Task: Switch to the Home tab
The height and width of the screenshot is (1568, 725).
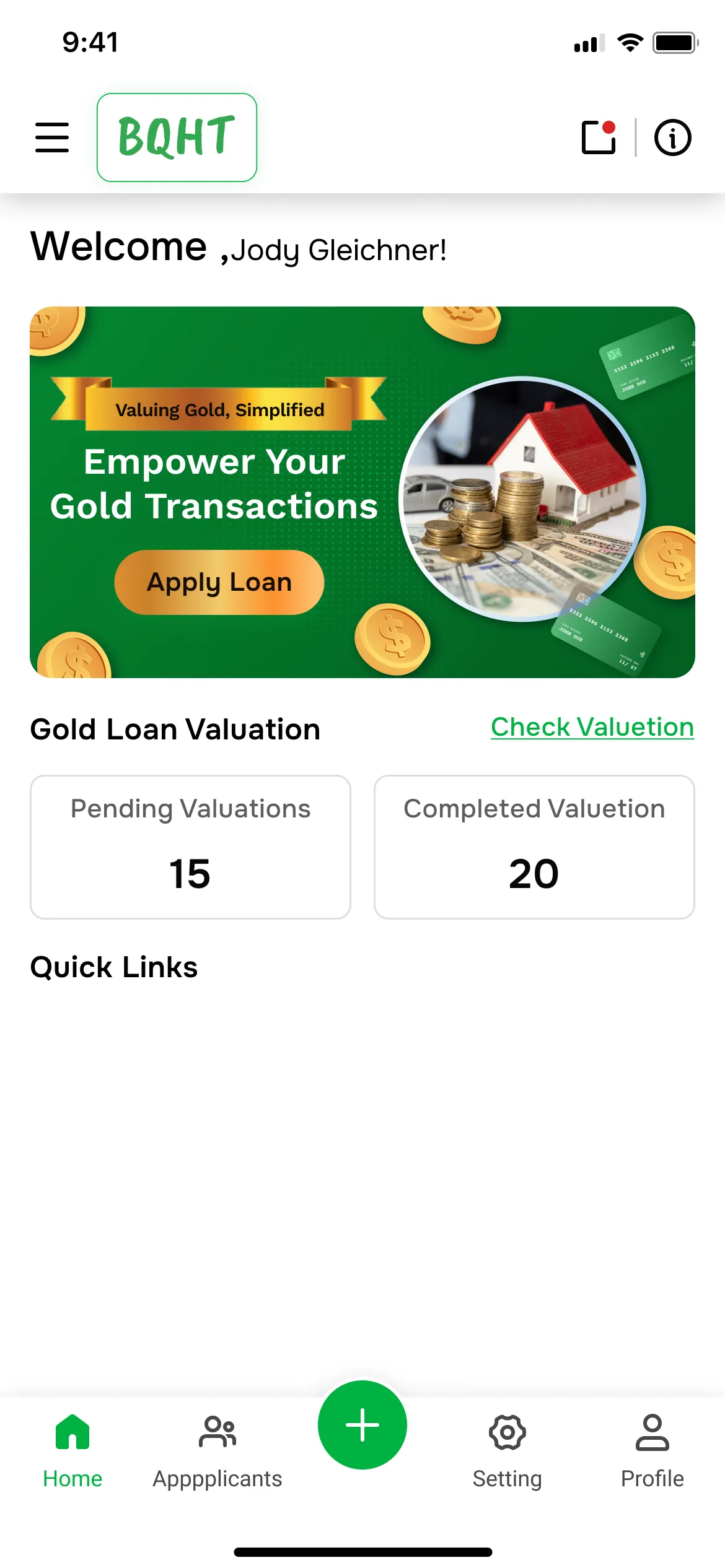Action: (72, 1450)
